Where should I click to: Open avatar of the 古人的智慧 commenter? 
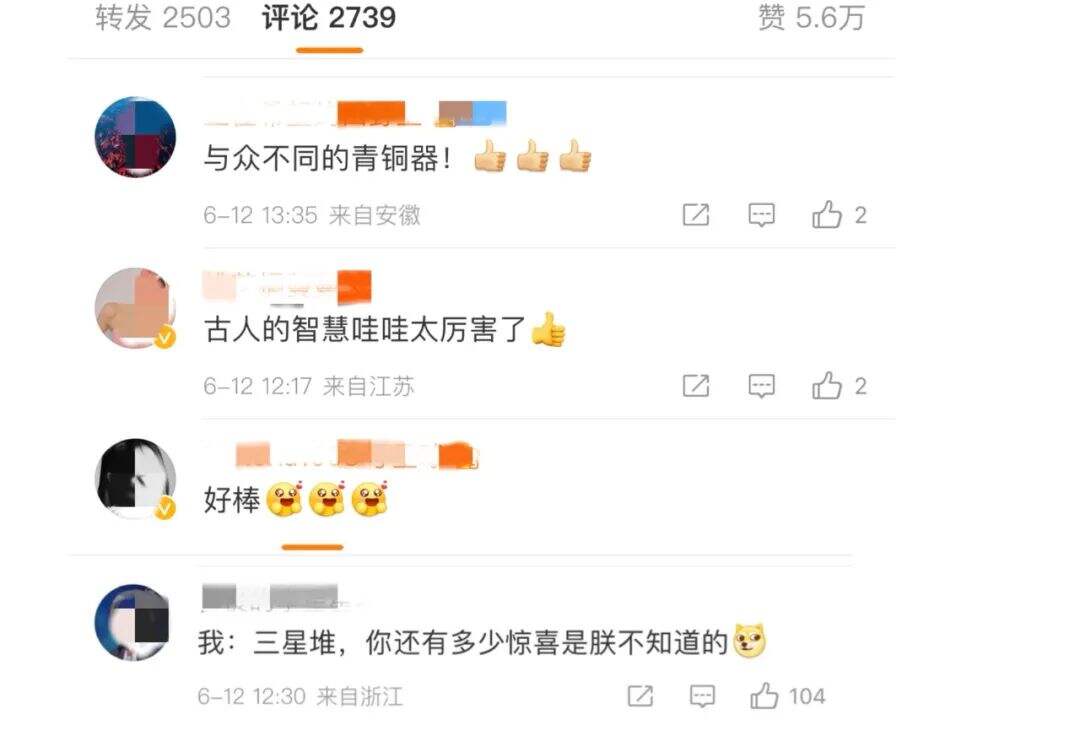(x=135, y=308)
